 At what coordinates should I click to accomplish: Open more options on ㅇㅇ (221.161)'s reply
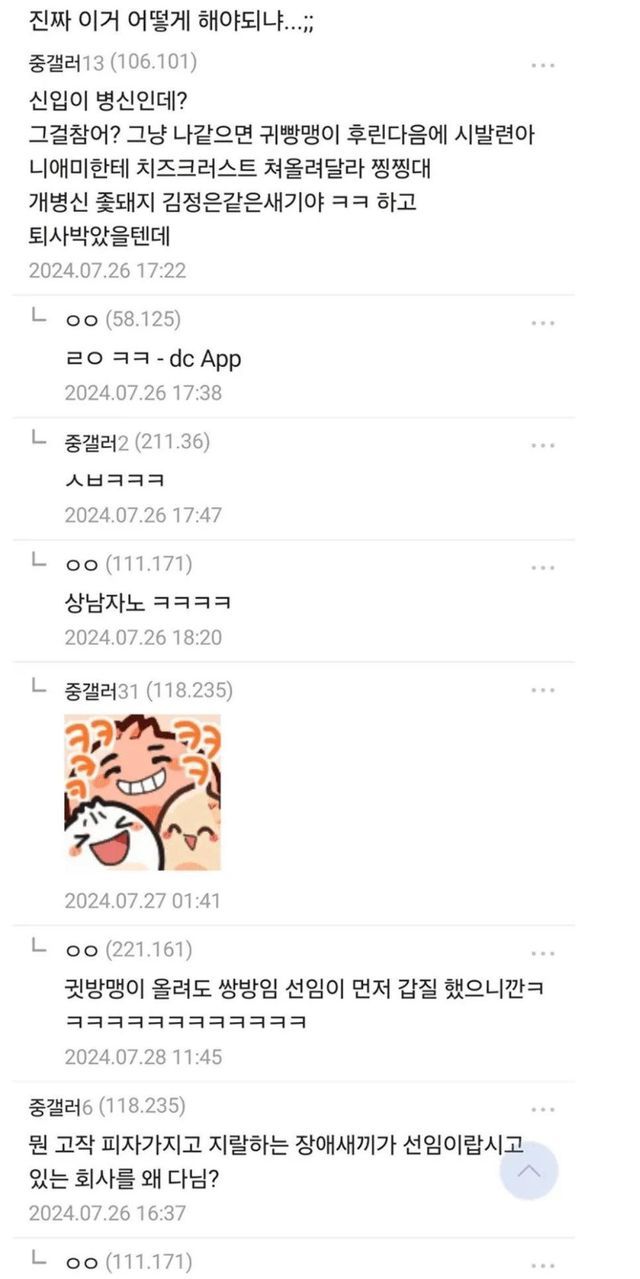[x=543, y=953]
